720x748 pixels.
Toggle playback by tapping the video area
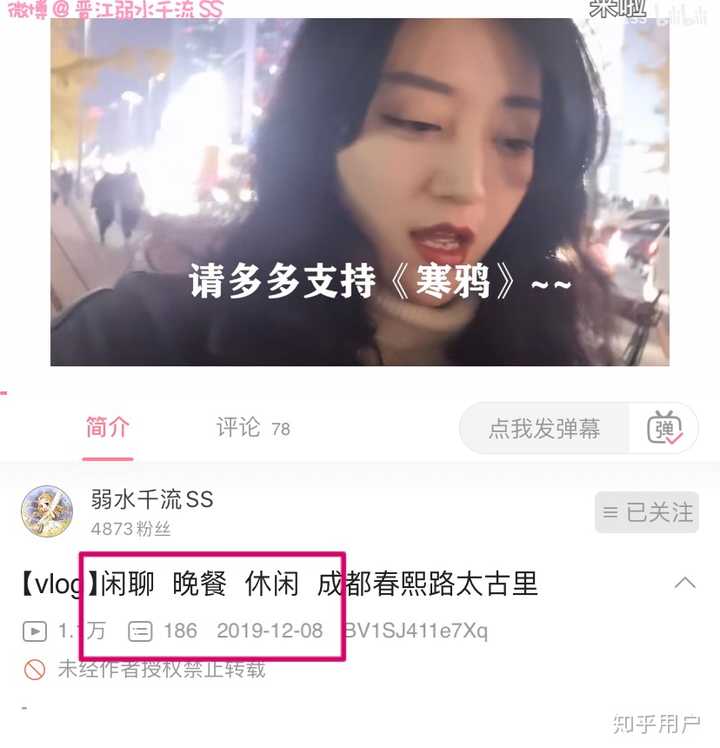point(360,200)
